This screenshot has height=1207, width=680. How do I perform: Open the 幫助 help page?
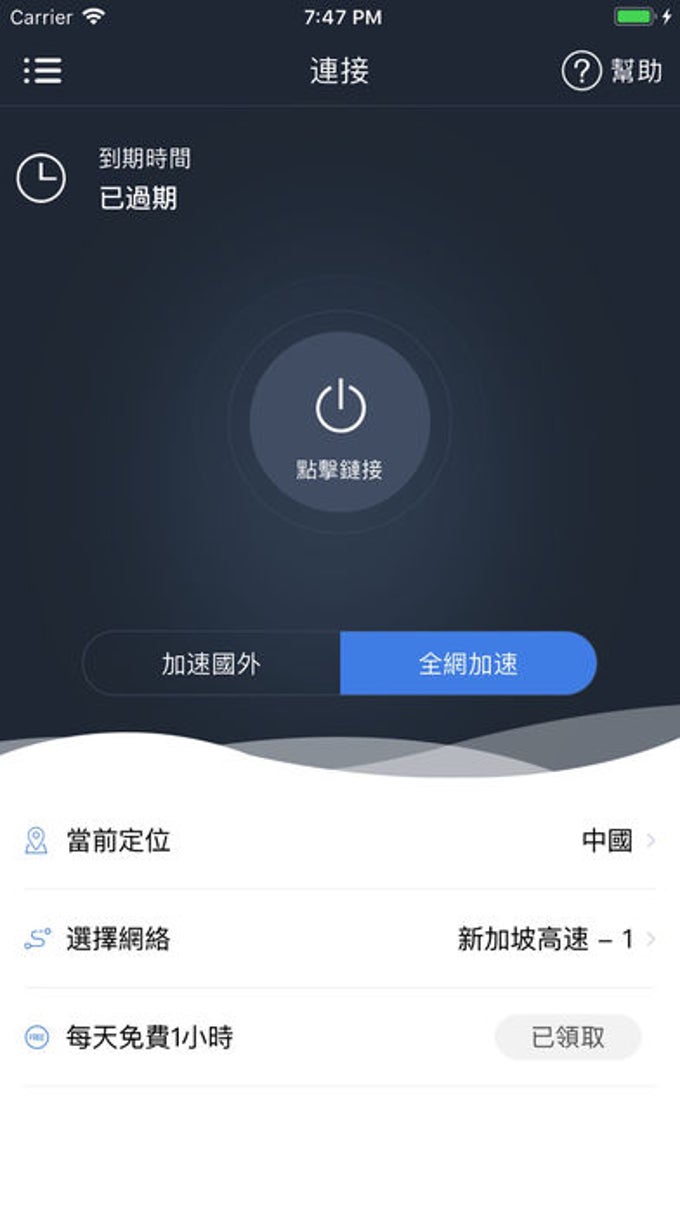coord(612,71)
